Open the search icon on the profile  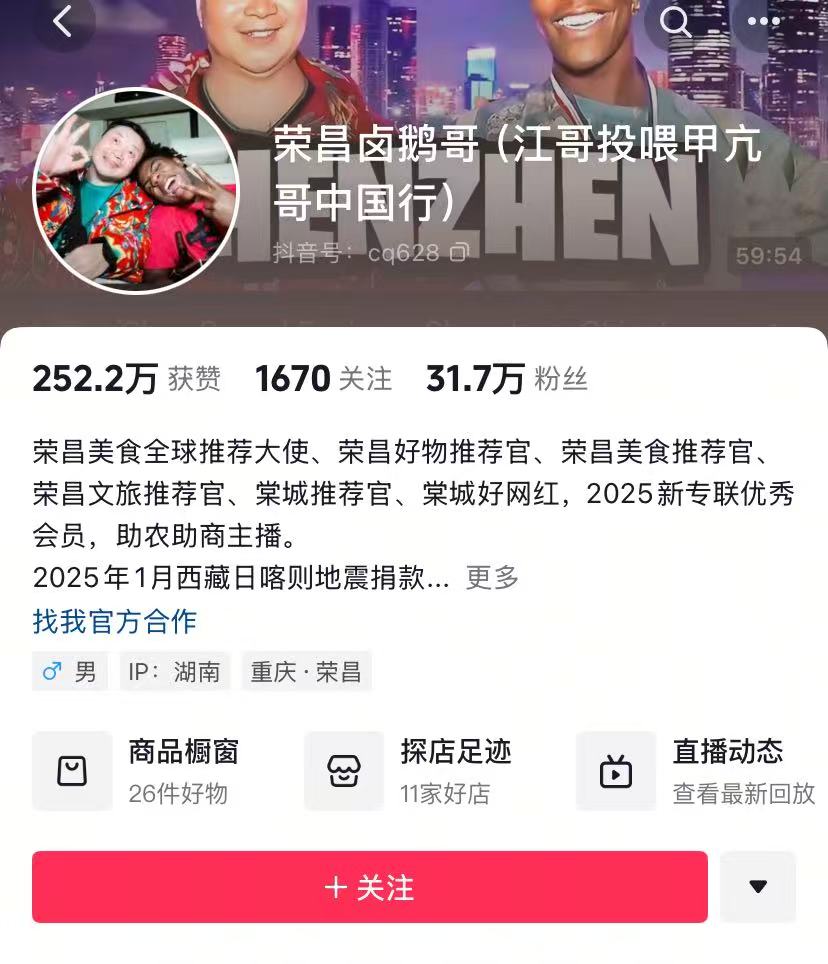[x=676, y=21]
